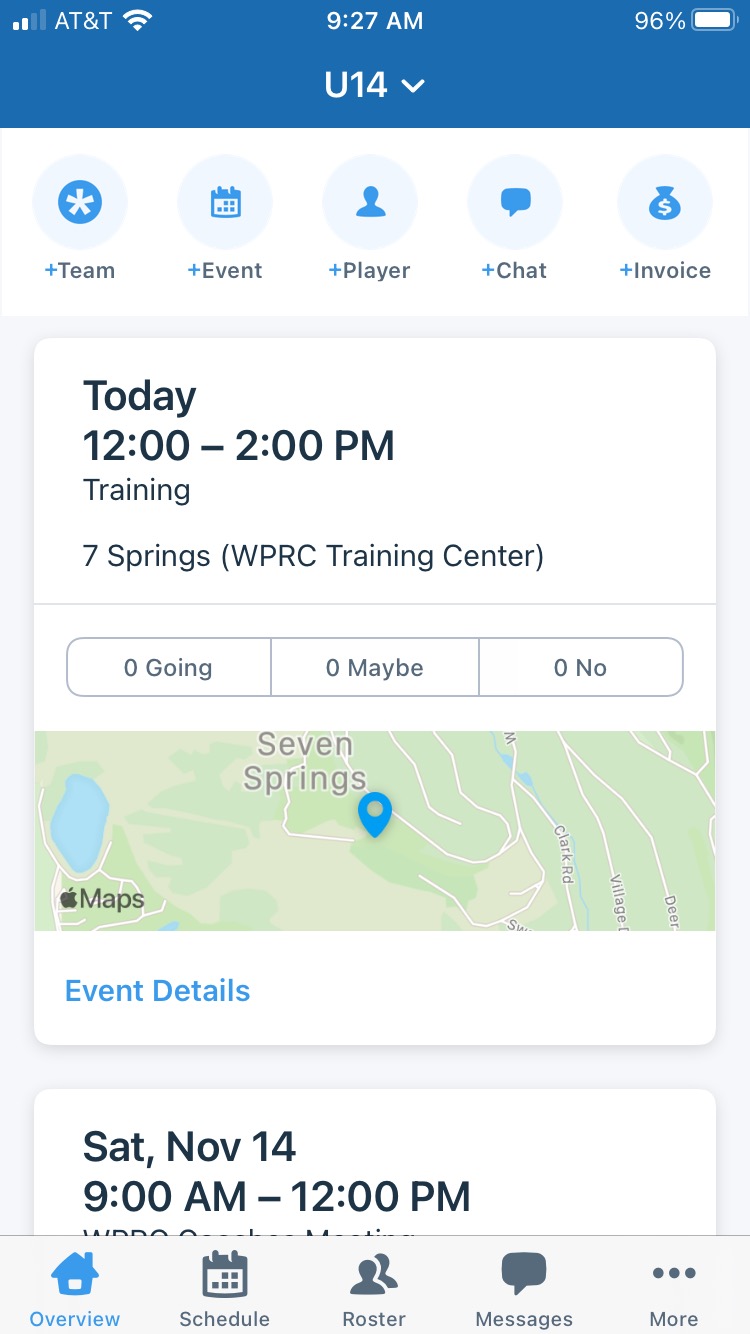The width and height of the screenshot is (750, 1334).
Task: Switch to the Schedule tab
Action: point(225,1290)
